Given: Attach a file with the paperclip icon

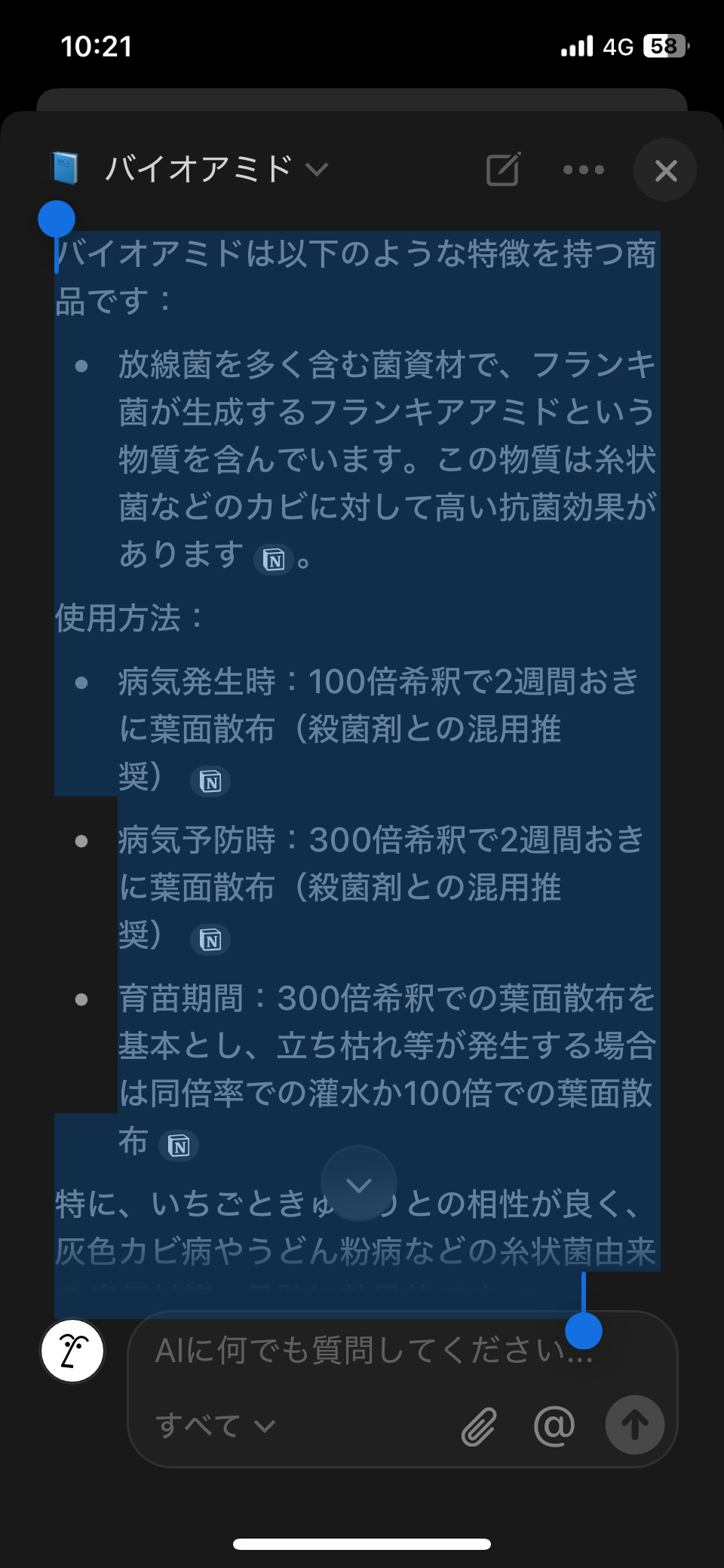Looking at the screenshot, I should [x=479, y=1426].
